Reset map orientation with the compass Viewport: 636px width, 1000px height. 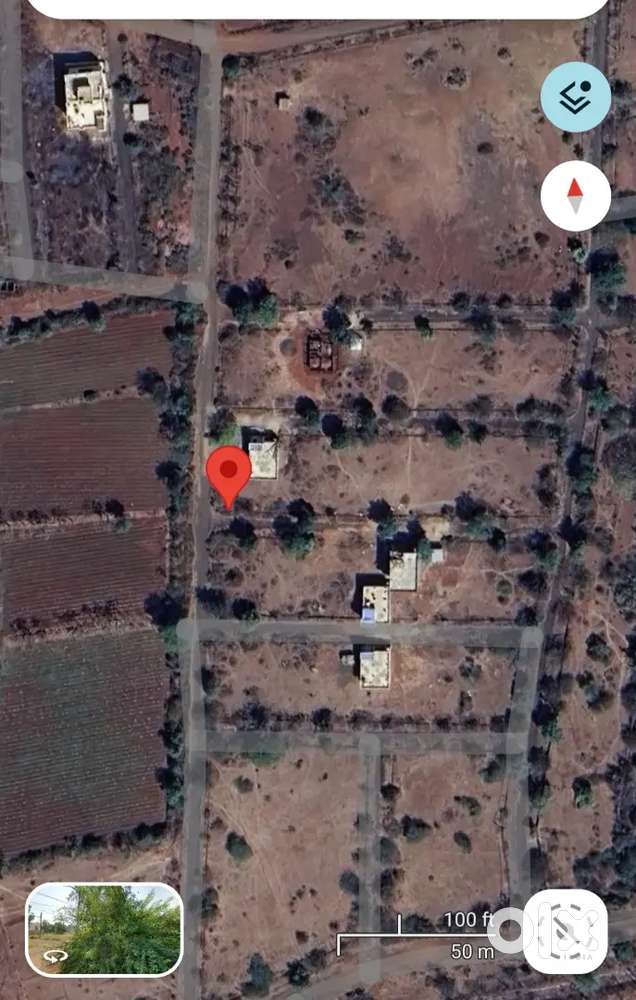575,195
